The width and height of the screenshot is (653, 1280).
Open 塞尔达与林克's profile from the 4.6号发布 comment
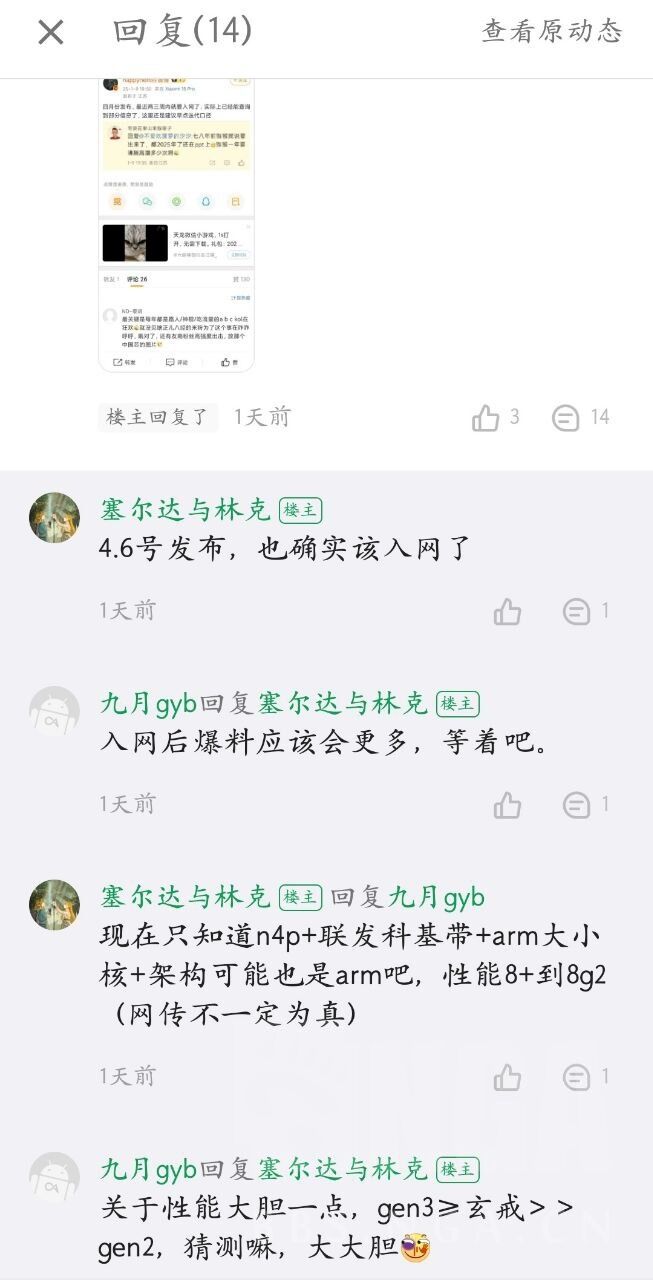186,509
